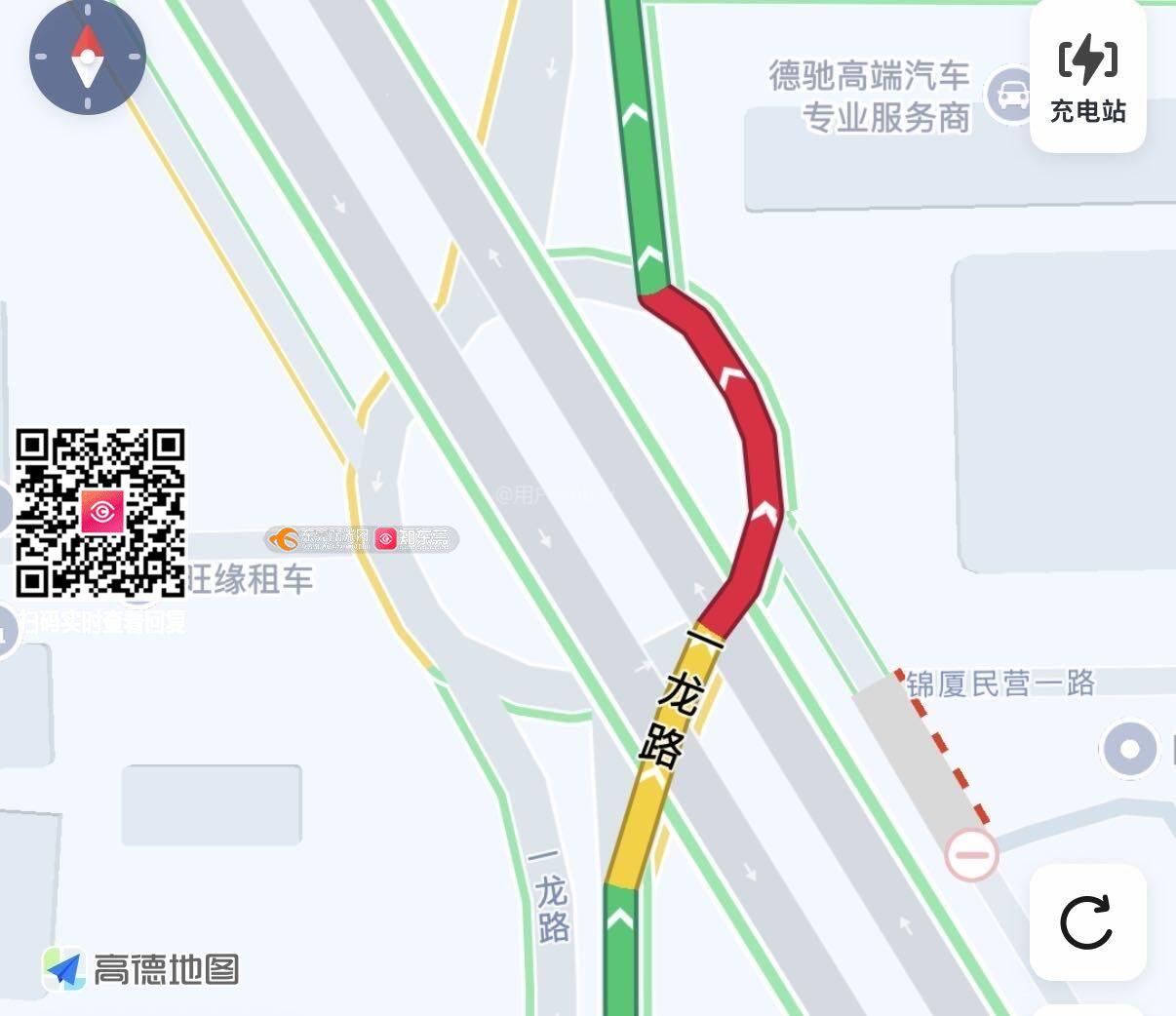Refresh the traffic map

1087,921
